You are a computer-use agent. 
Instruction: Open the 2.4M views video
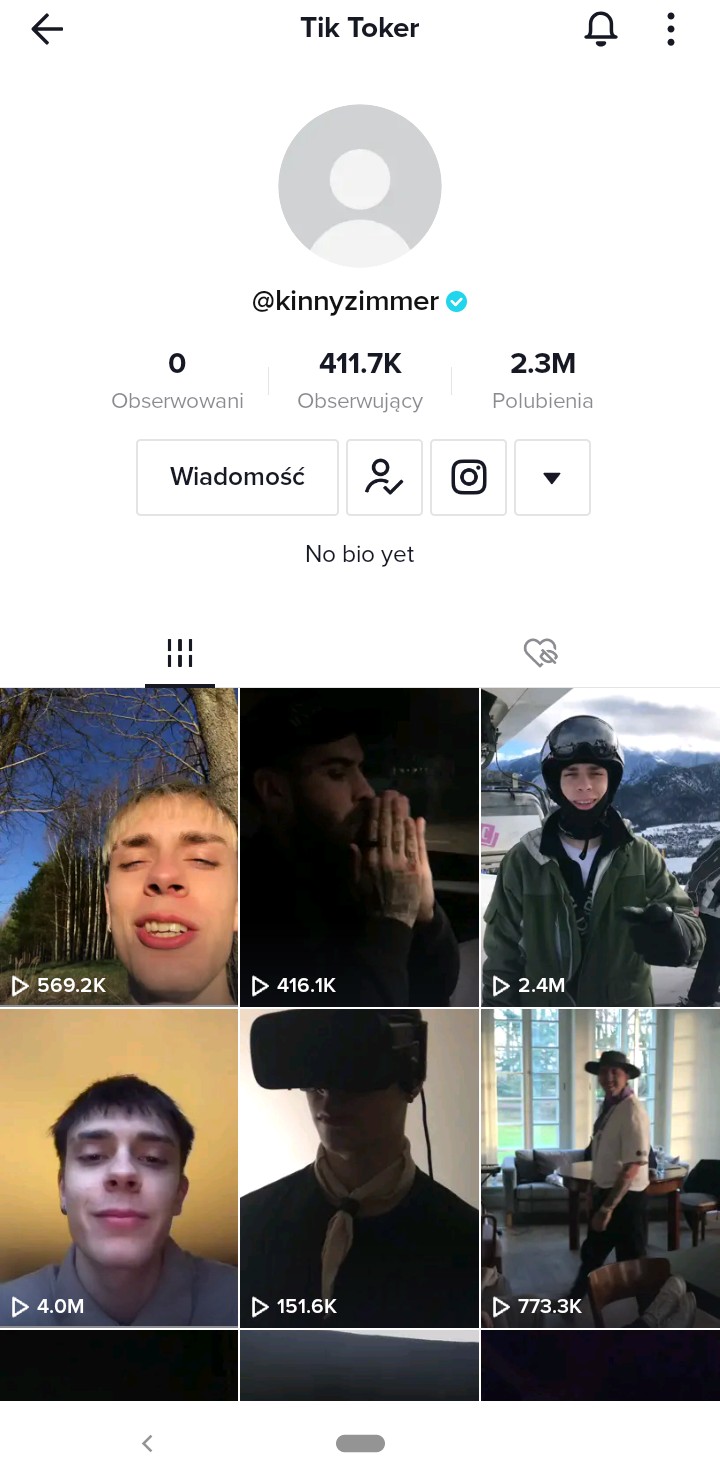point(600,846)
